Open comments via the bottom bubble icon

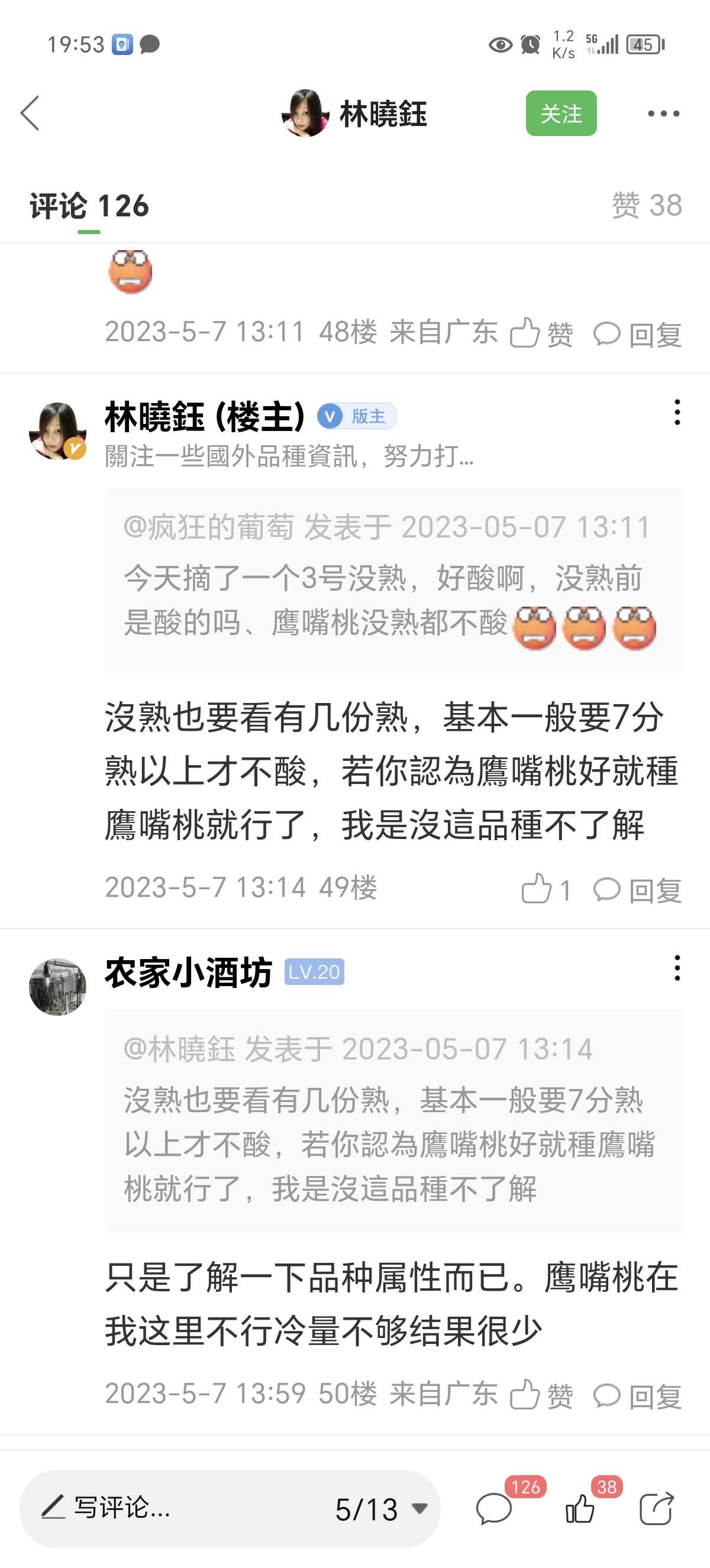coord(494,1509)
